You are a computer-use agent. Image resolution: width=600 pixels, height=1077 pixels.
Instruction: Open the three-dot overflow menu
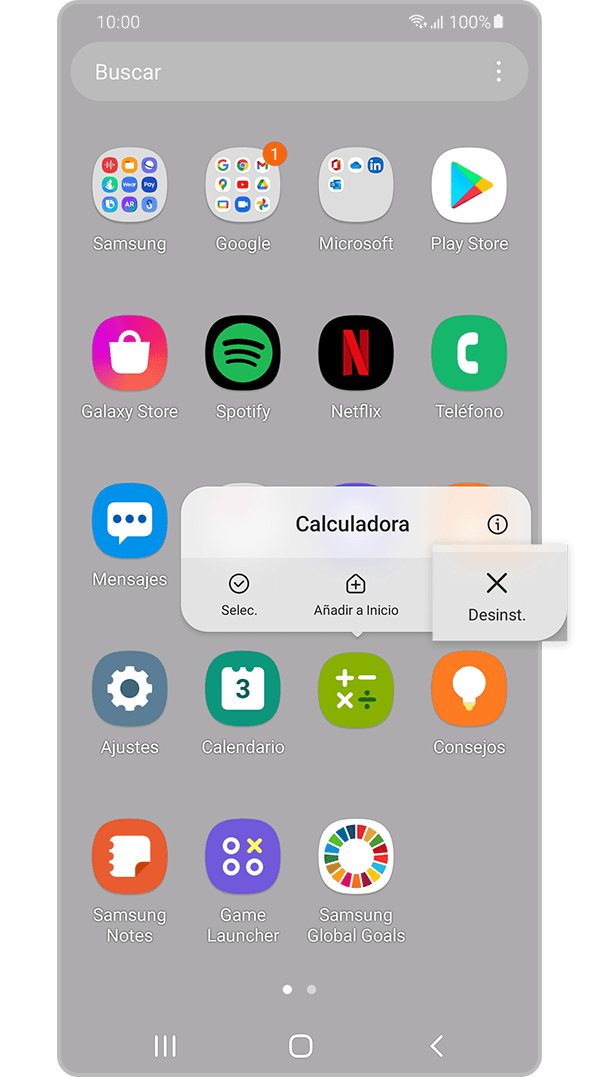[498, 72]
